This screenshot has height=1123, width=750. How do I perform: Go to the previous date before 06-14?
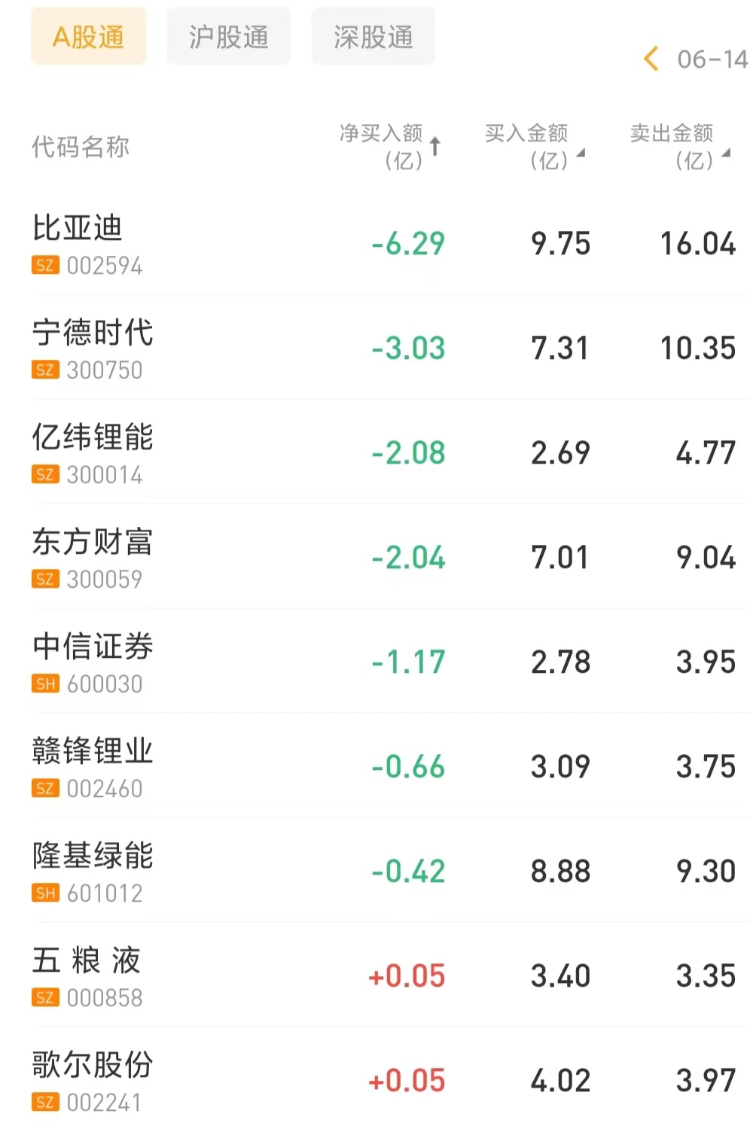click(652, 59)
